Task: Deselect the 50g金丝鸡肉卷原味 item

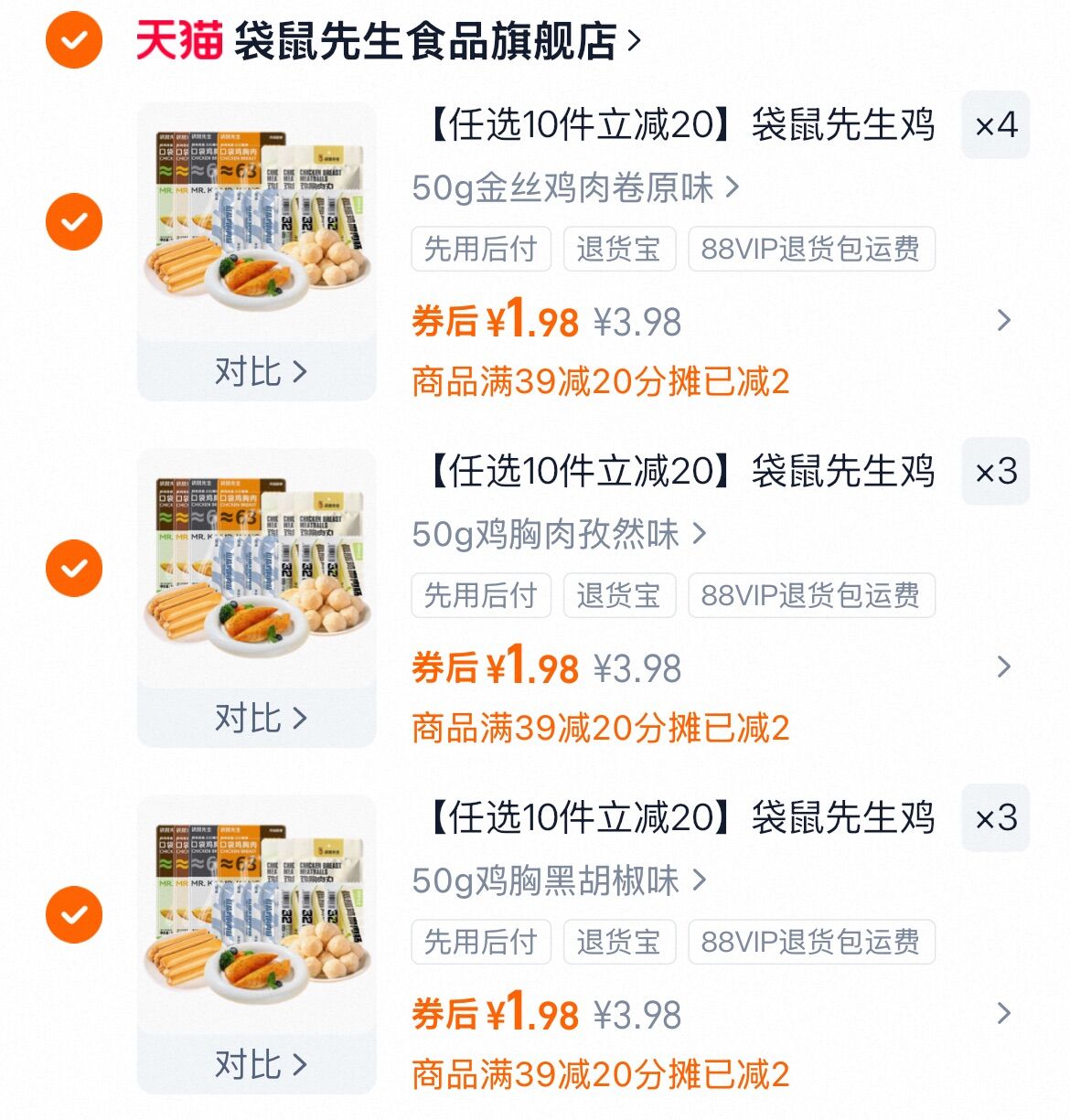Action: coord(74,222)
